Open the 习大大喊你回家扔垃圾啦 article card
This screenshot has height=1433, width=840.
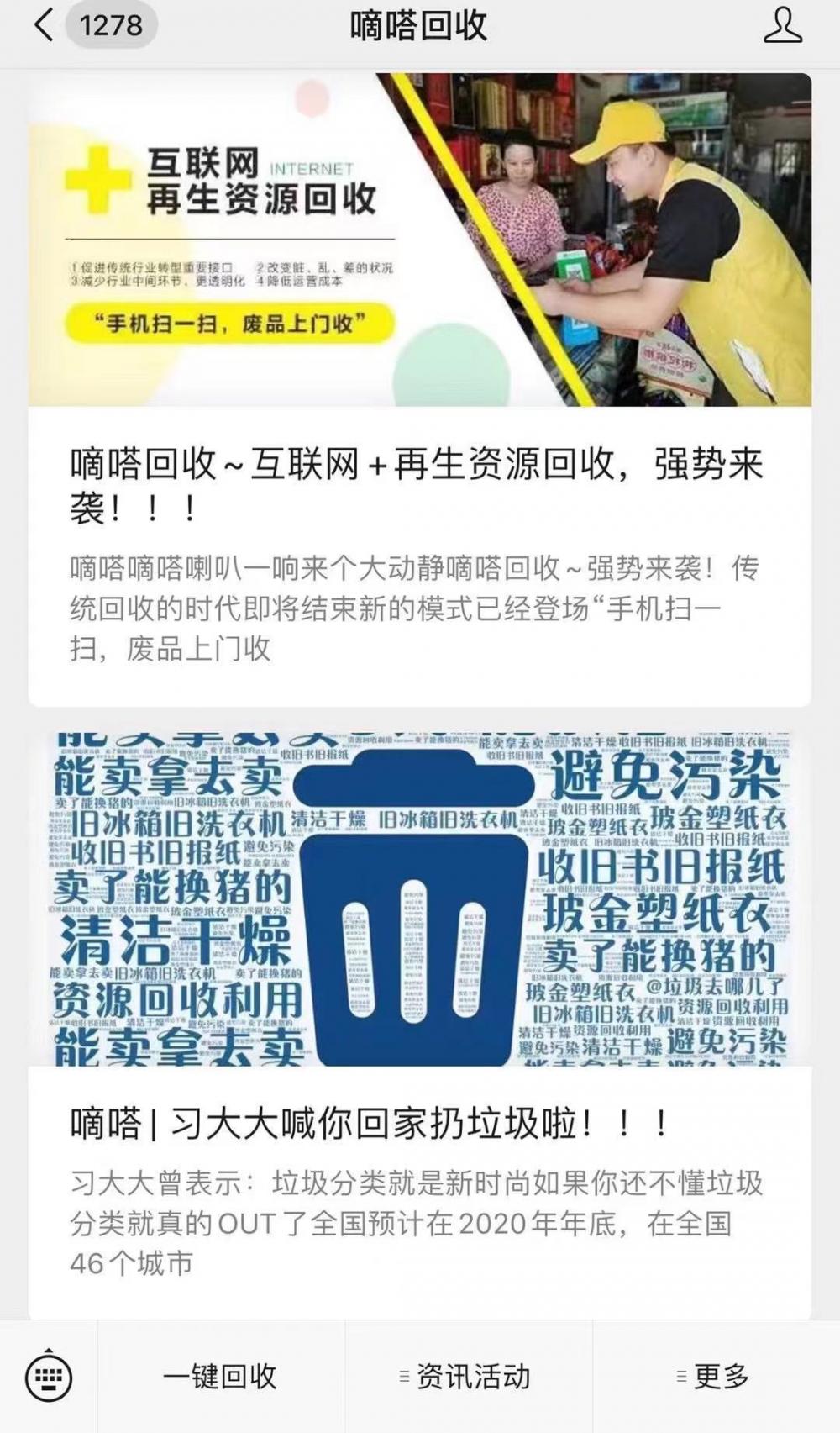click(x=420, y=1025)
